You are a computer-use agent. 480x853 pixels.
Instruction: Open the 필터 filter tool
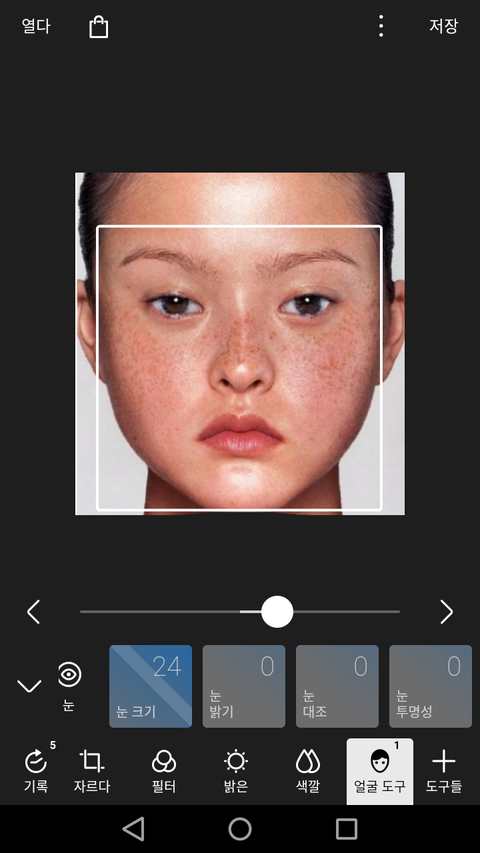tap(164, 771)
